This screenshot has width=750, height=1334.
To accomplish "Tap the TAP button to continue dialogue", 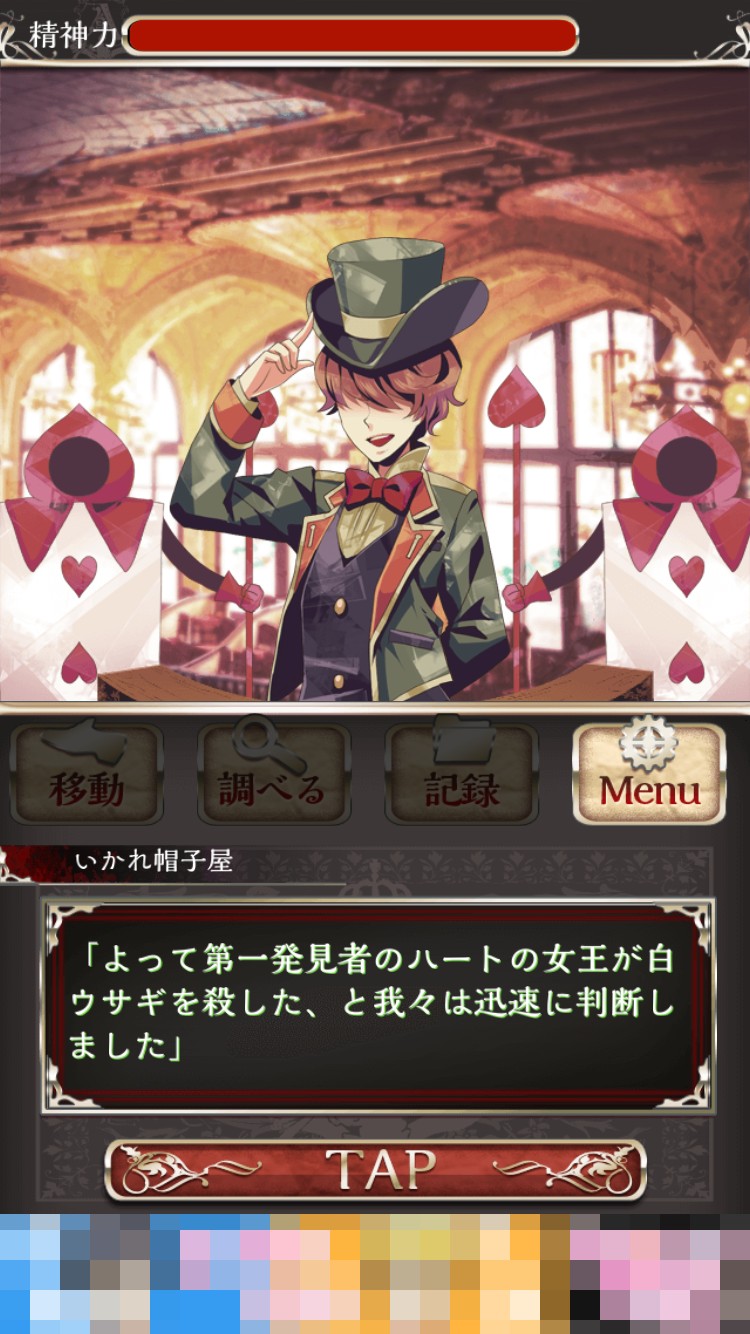I will tap(376, 1169).
